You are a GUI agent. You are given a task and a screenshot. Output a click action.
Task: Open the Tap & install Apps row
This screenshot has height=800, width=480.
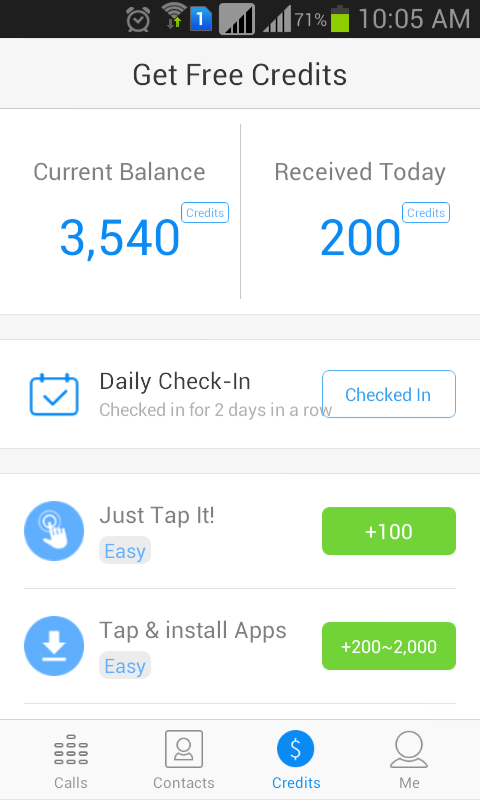tap(240, 646)
